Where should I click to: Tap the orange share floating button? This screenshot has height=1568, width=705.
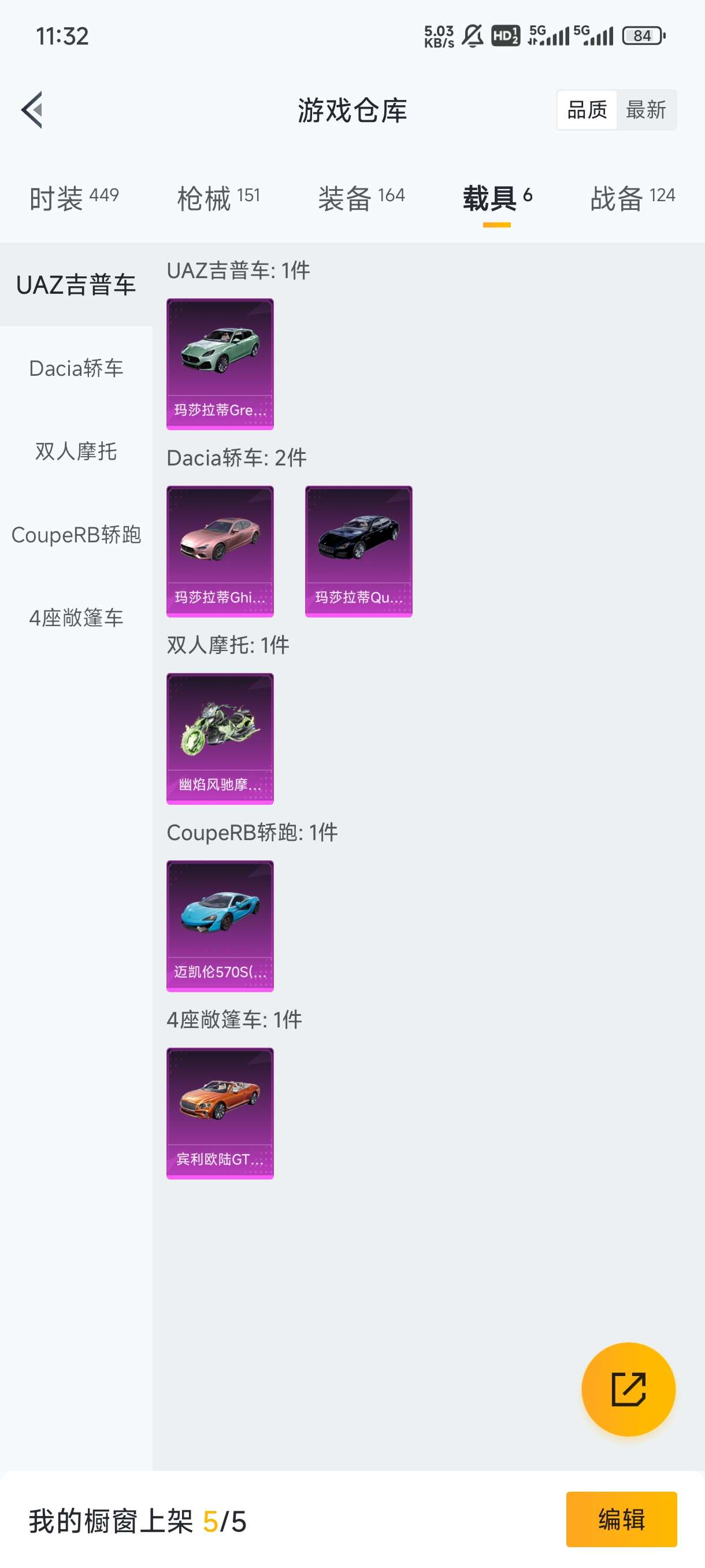tap(628, 1389)
